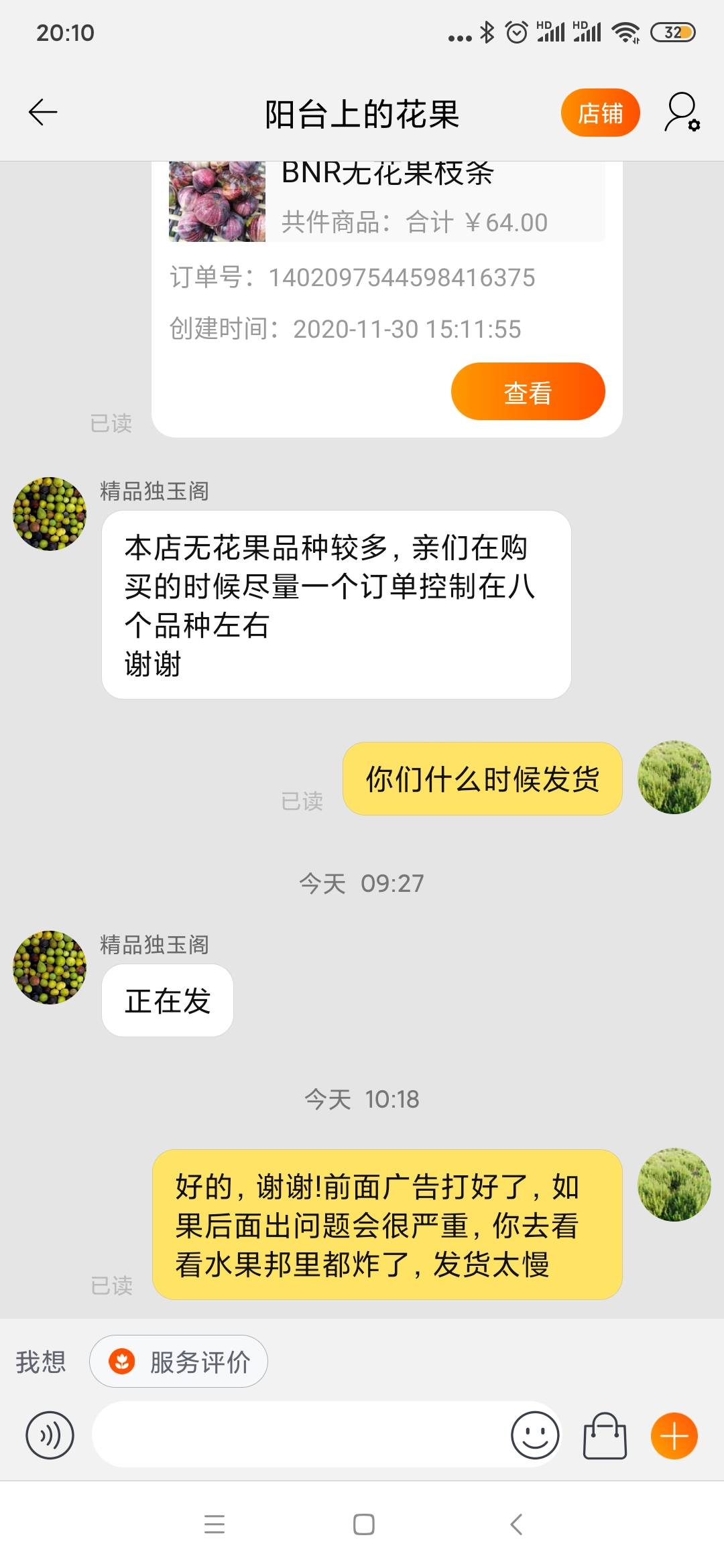Open the orange plus attachments menu

click(674, 1435)
